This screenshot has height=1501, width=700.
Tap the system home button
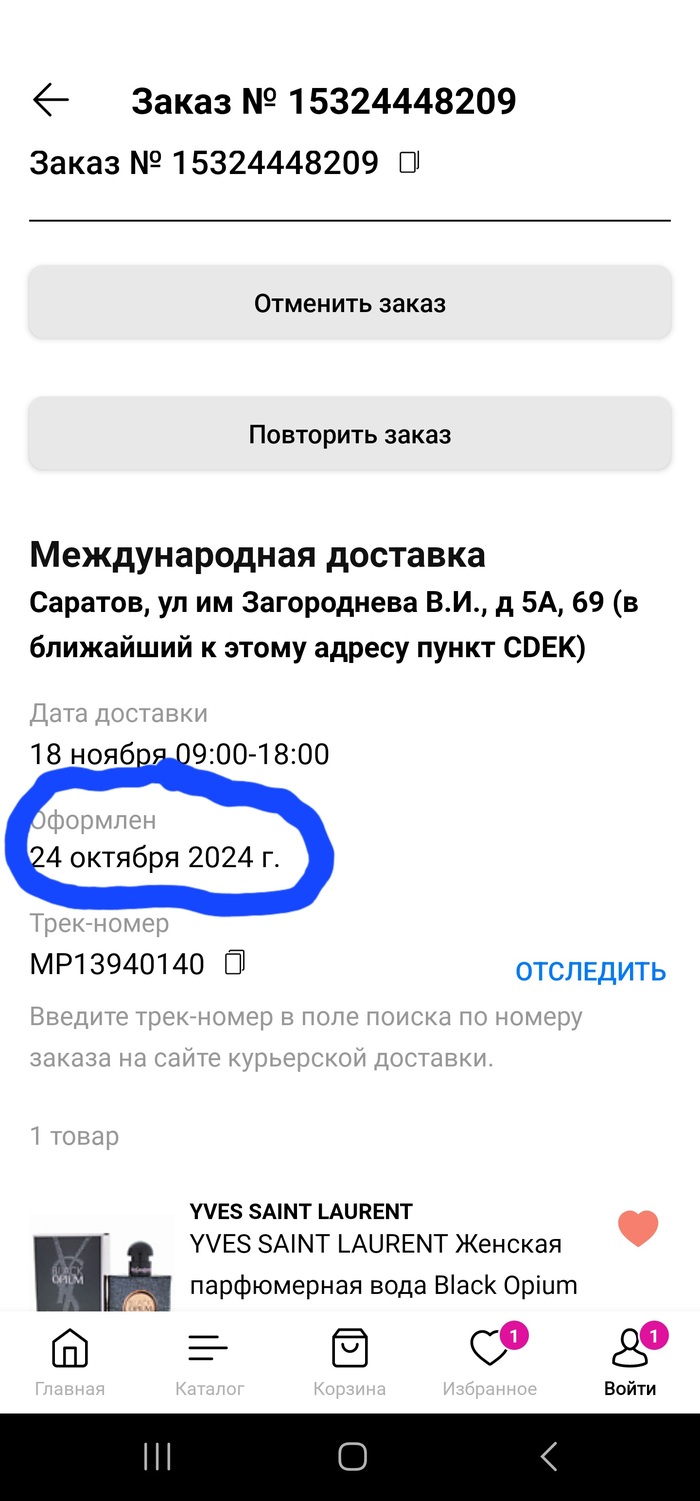pos(352,1457)
